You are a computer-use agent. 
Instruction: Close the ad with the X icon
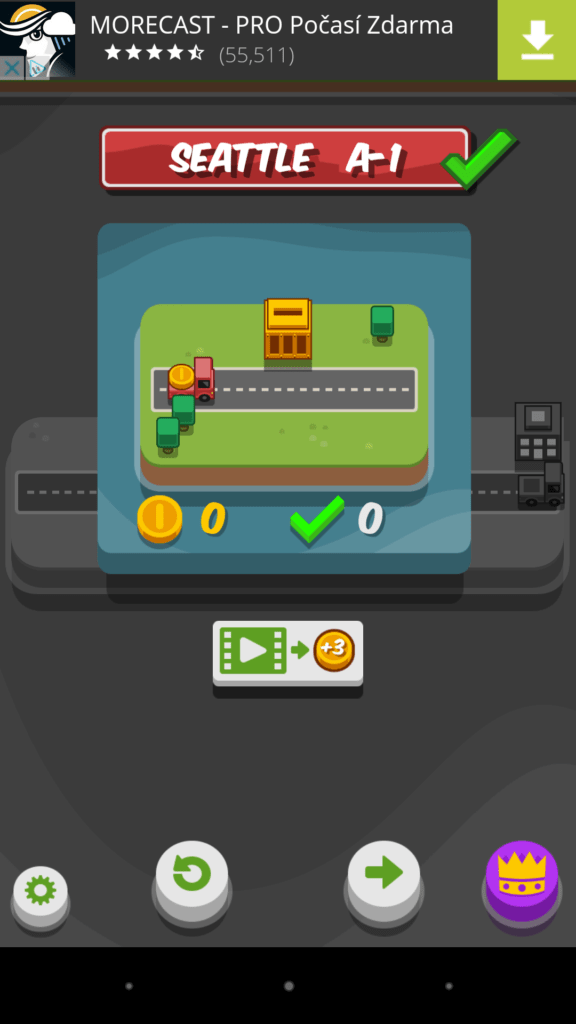pos(11,67)
